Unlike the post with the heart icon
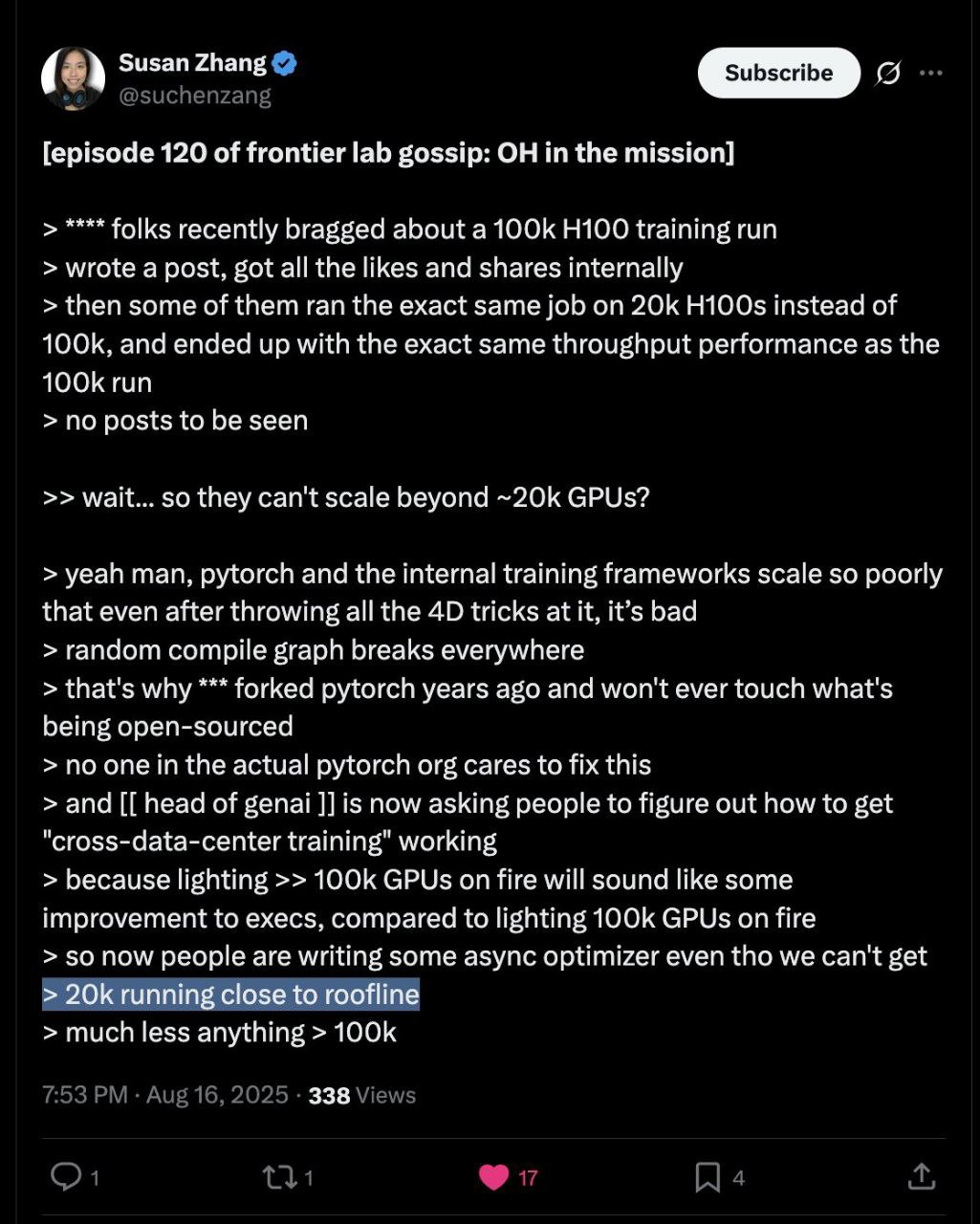980x1224 pixels. [494, 1176]
